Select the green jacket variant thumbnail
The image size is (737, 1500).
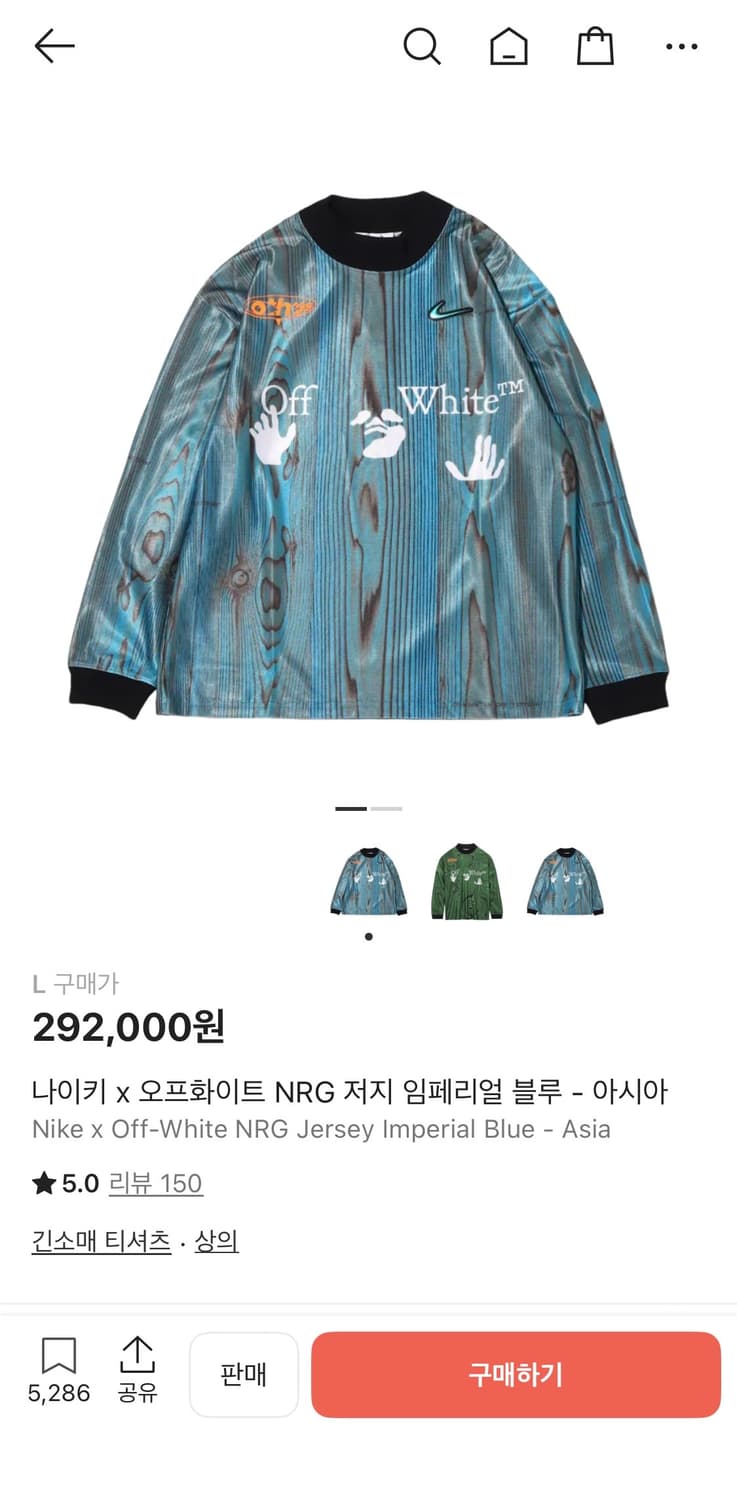click(x=466, y=880)
